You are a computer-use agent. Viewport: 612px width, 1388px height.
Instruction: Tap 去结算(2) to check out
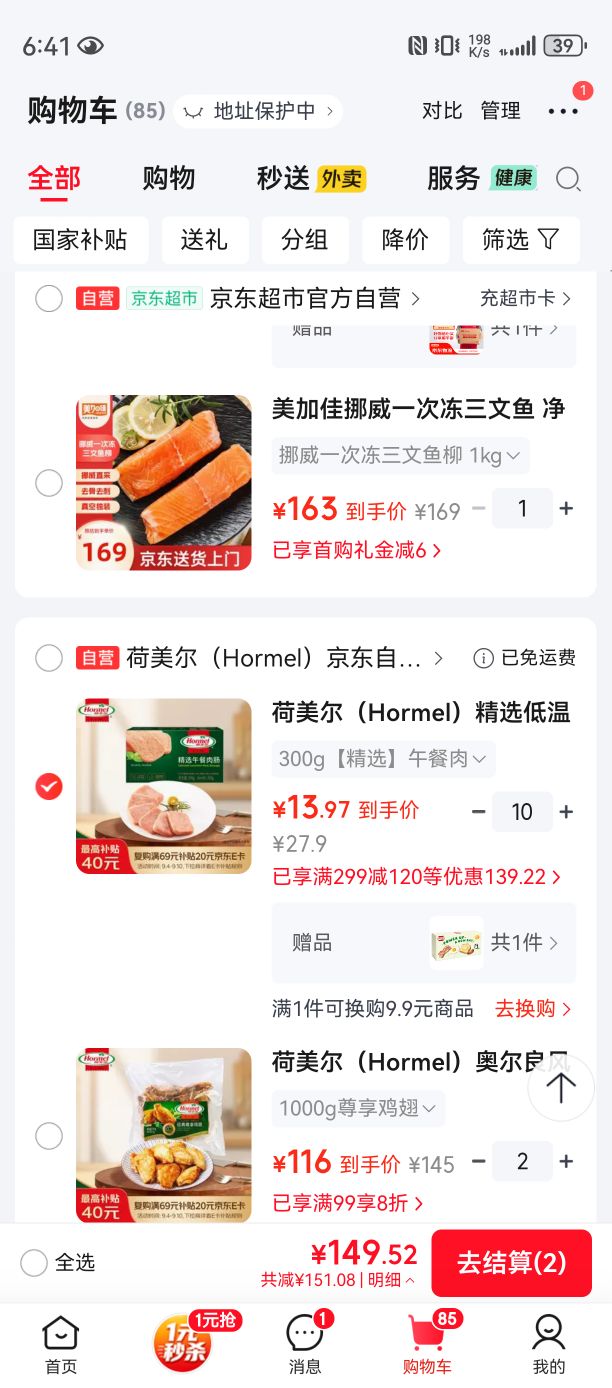point(512,1263)
